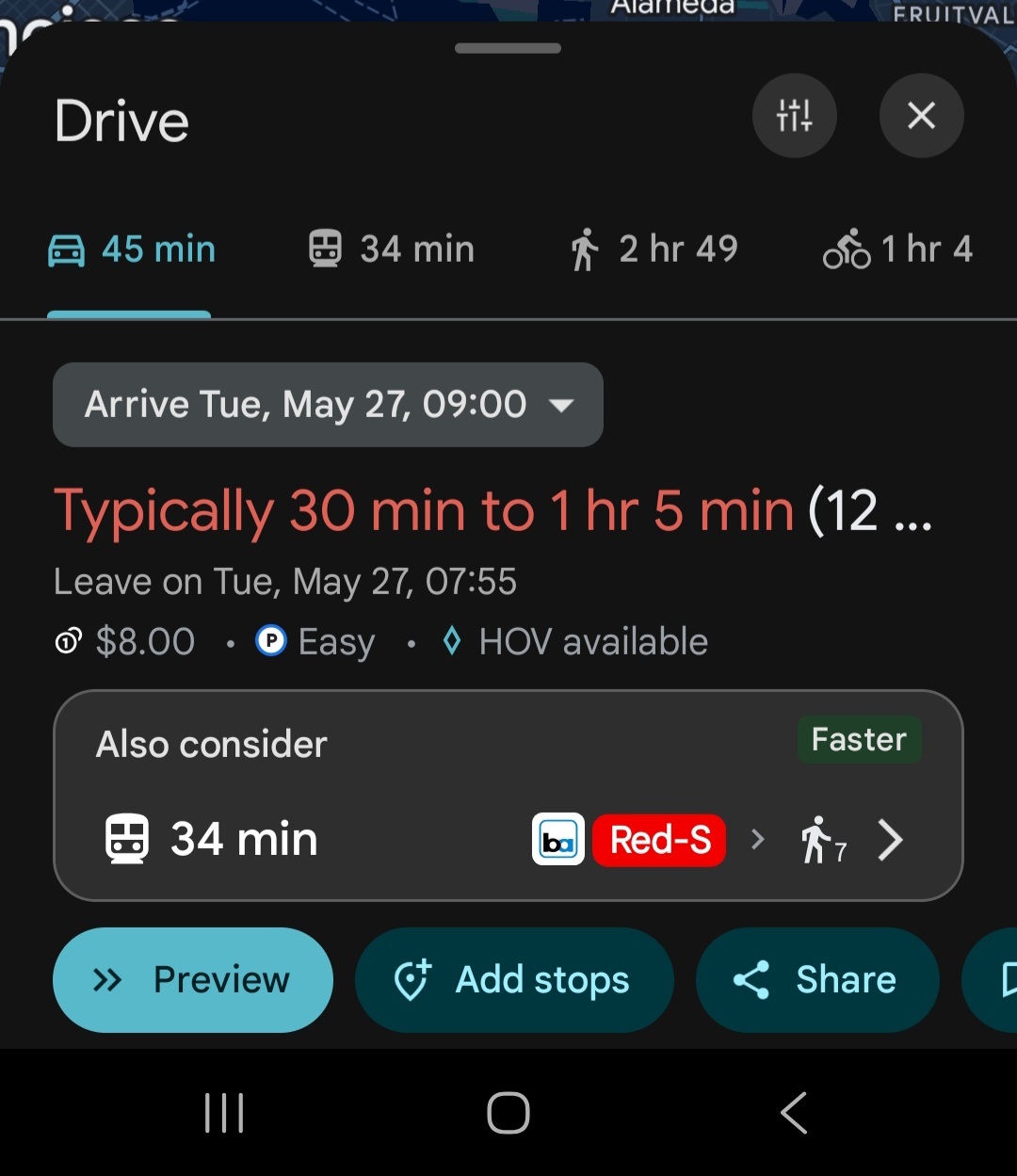
Task: Switch to the 1 hr 4 cycling tab
Action: [897, 250]
